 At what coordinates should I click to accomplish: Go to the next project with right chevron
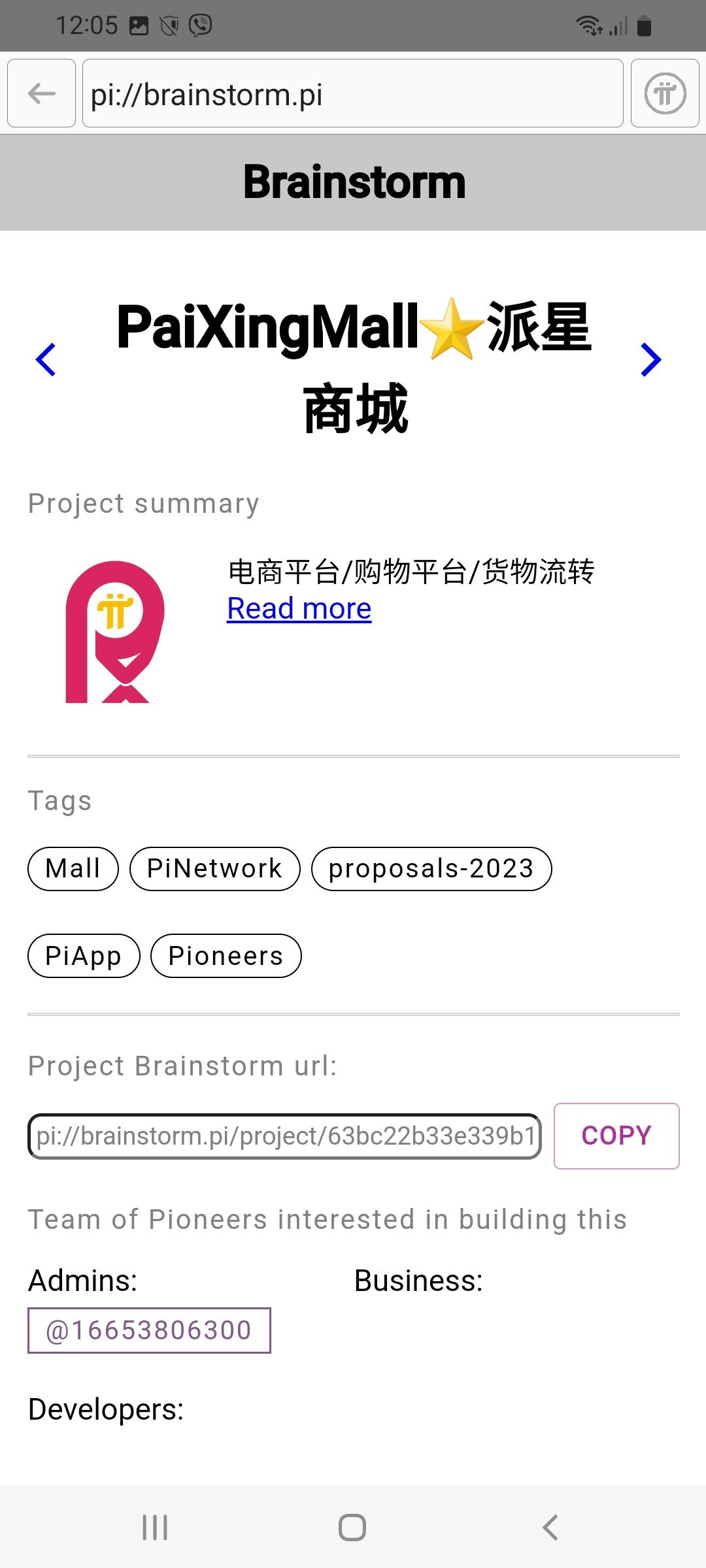[650, 359]
